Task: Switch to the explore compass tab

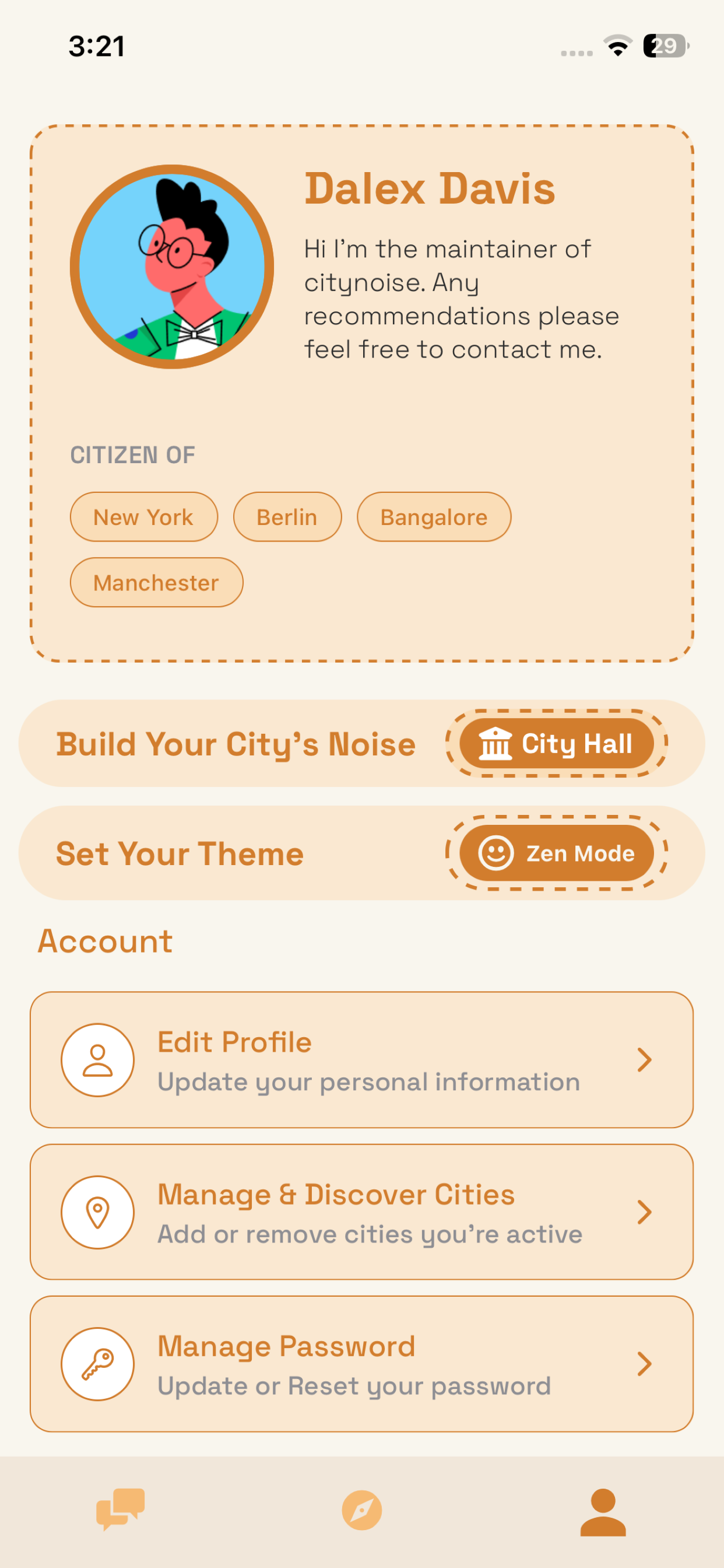Action: click(x=362, y=1510)
